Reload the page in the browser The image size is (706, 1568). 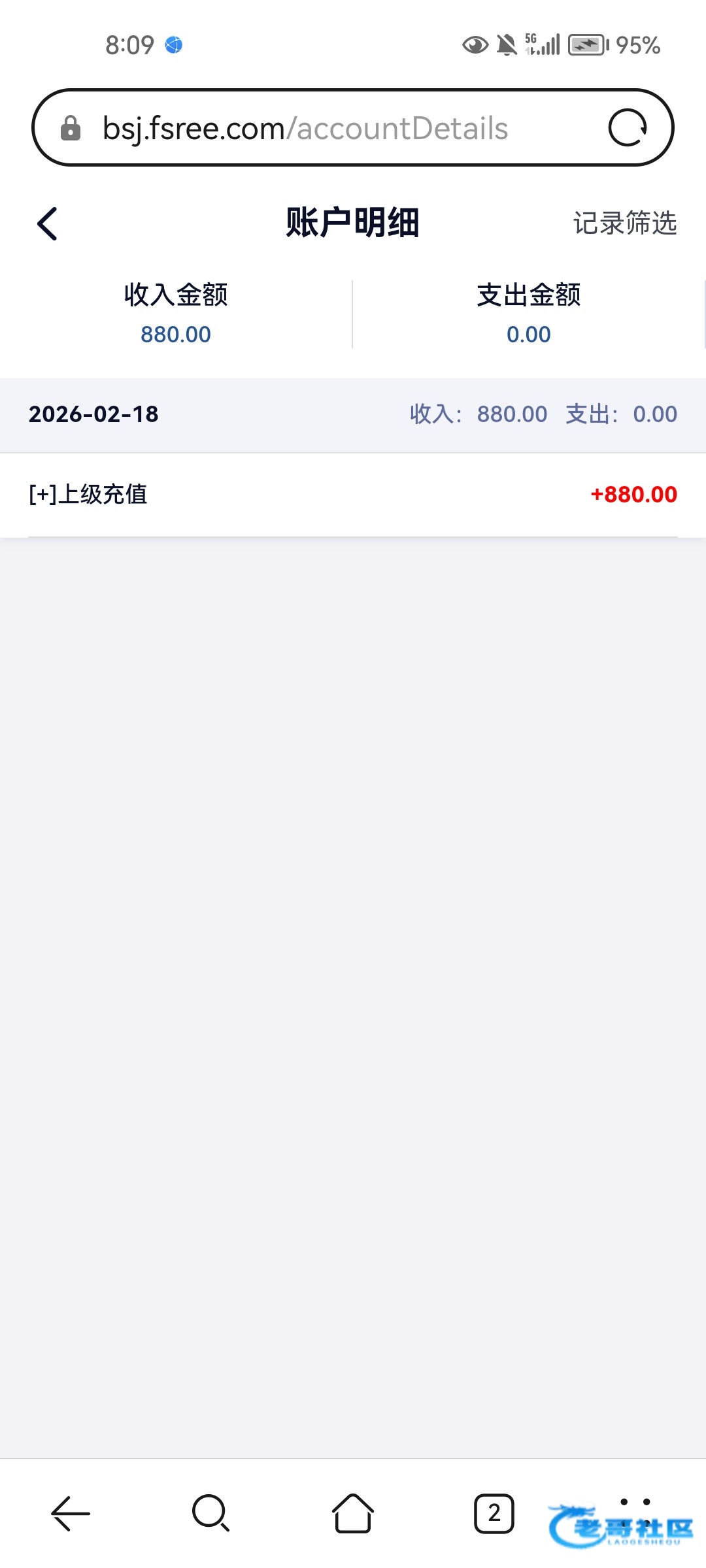click(x=627, y=128)
